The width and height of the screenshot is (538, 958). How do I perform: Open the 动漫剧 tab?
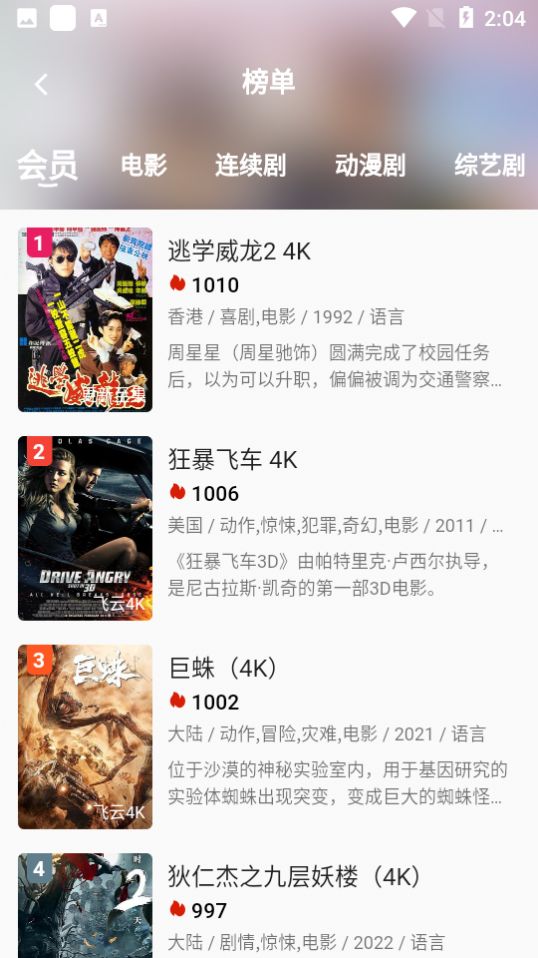point(370,165)
